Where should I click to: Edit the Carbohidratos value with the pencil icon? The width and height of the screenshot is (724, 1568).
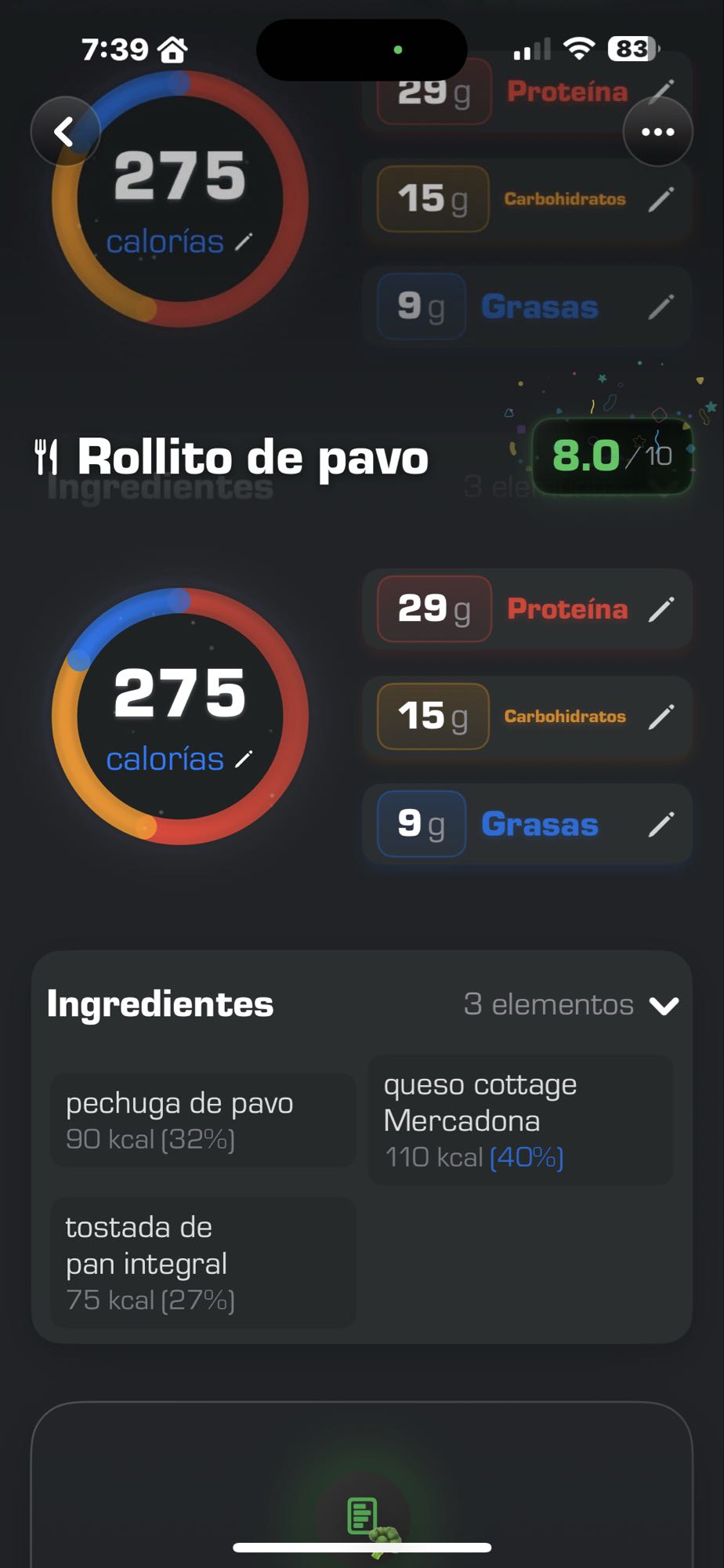665,716
